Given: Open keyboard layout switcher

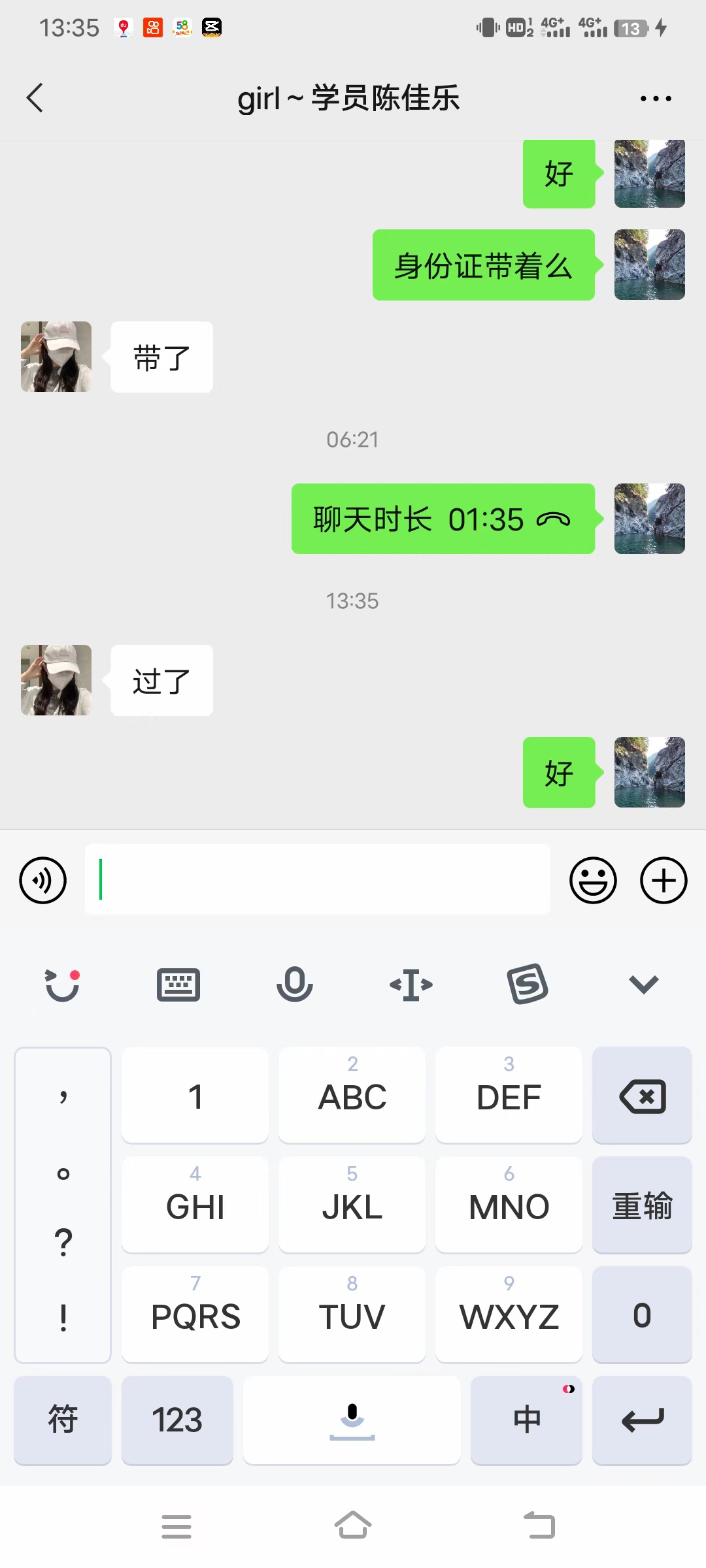Looking at the screenshot, I should tap(178, 985).
